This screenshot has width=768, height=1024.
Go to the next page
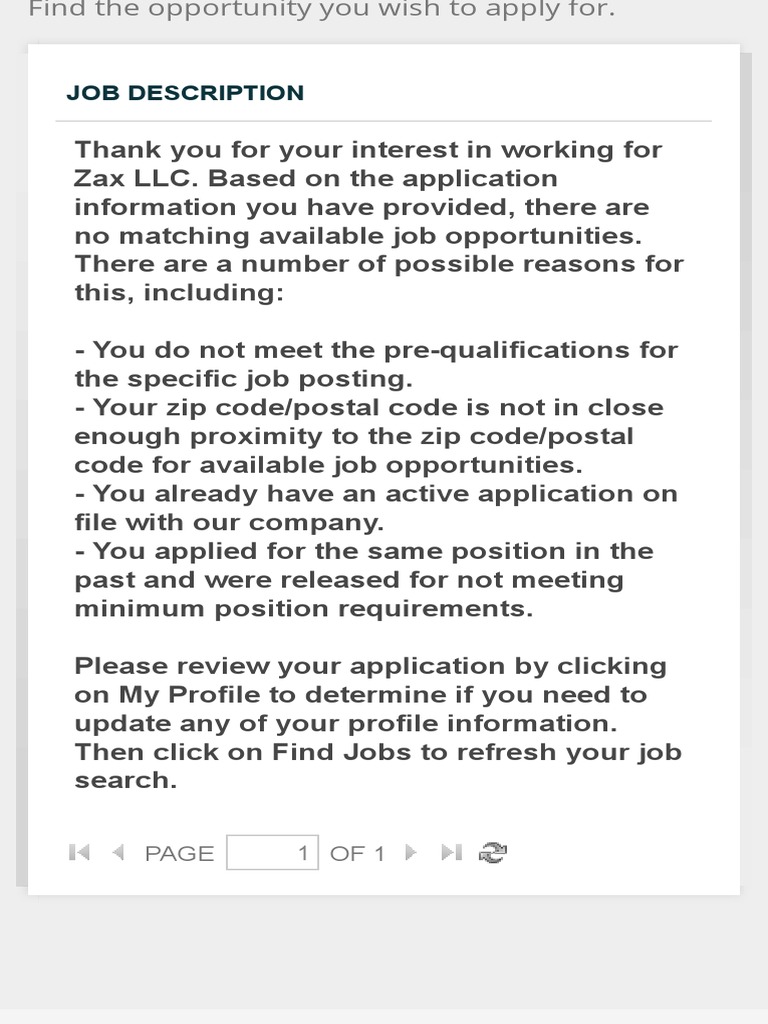(x=411, y=852)
